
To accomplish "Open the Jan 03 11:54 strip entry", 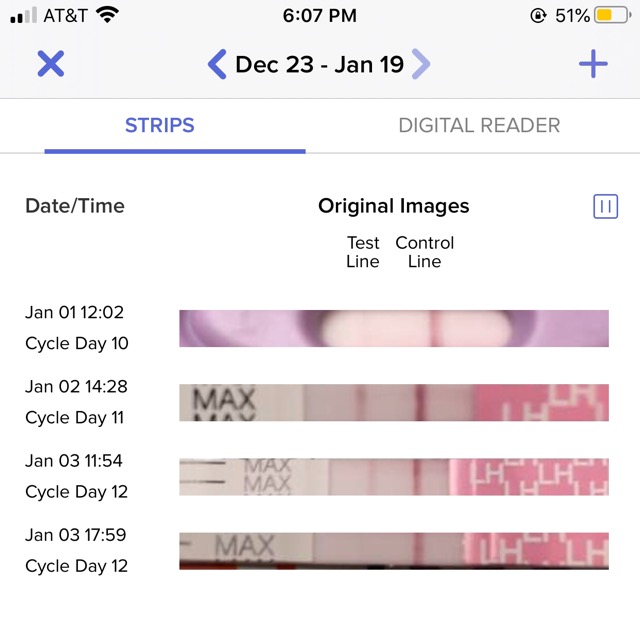I will click(x=393, y=477).
